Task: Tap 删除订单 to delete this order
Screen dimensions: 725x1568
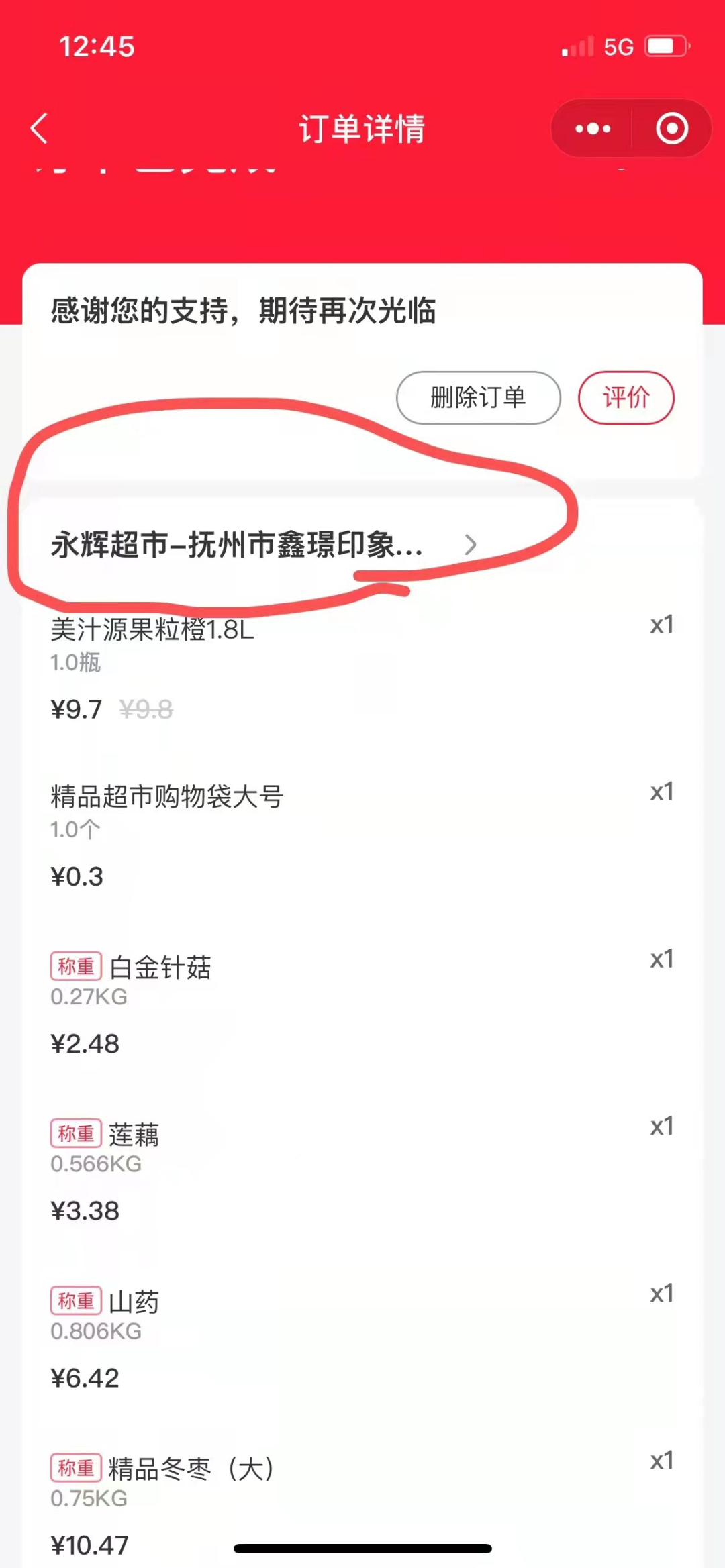Action: coord(478,398)
